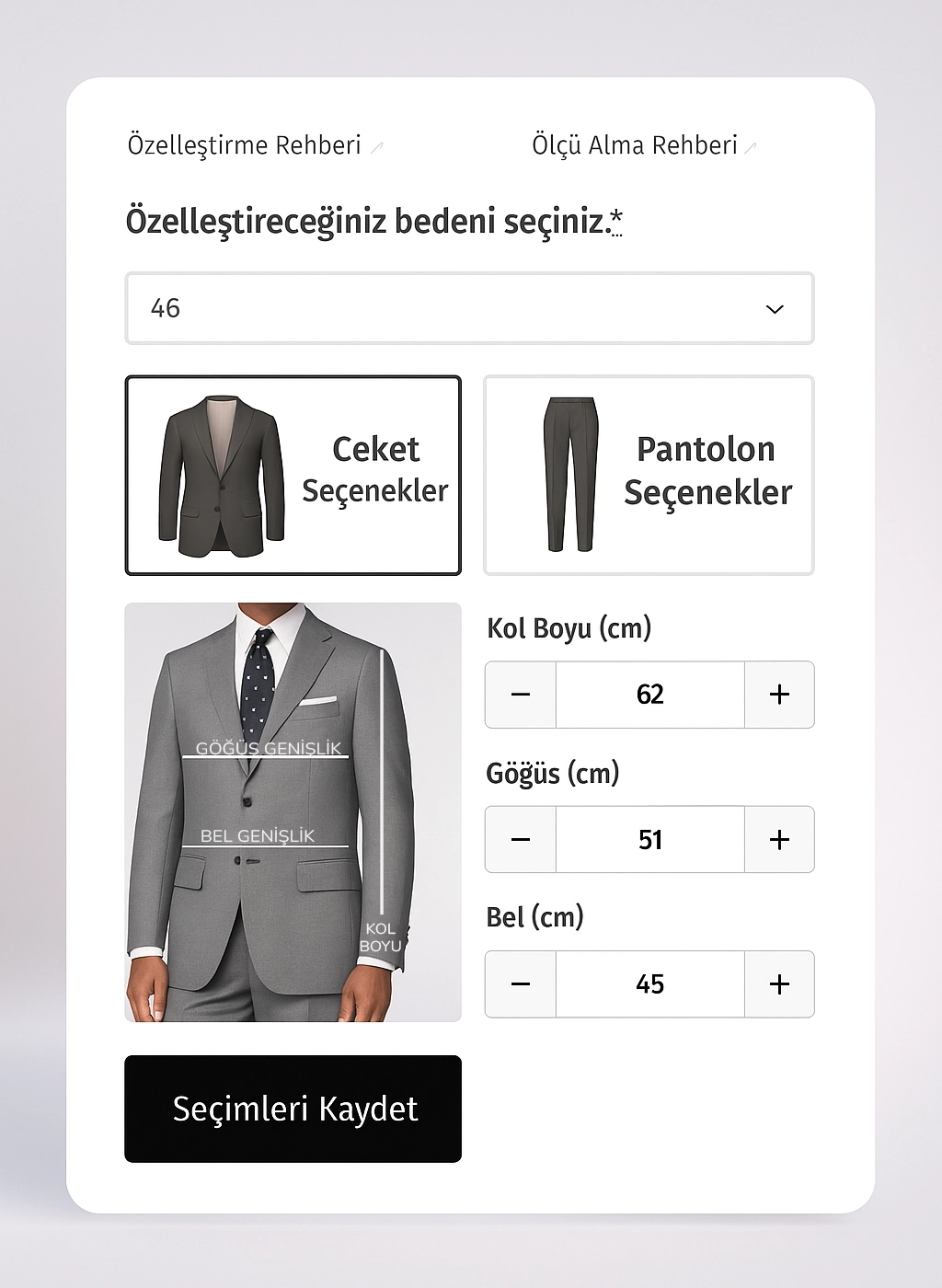Edit the Bel field showing 45
Viewport: 942px width, 1288px height.
(x=649, y=984)
